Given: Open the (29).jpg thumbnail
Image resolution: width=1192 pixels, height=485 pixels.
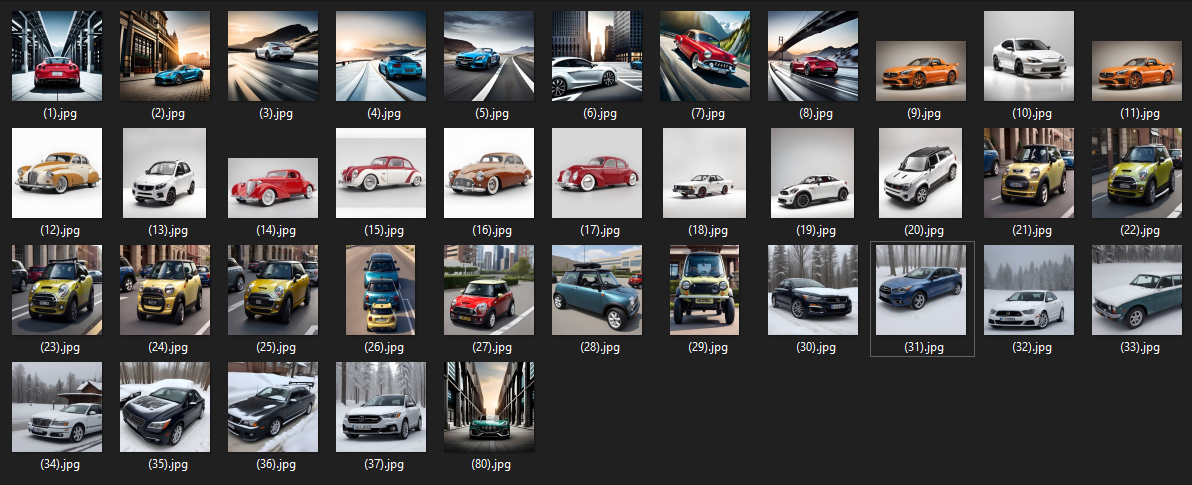Looking at the screenshot, I should coord(705,290).
